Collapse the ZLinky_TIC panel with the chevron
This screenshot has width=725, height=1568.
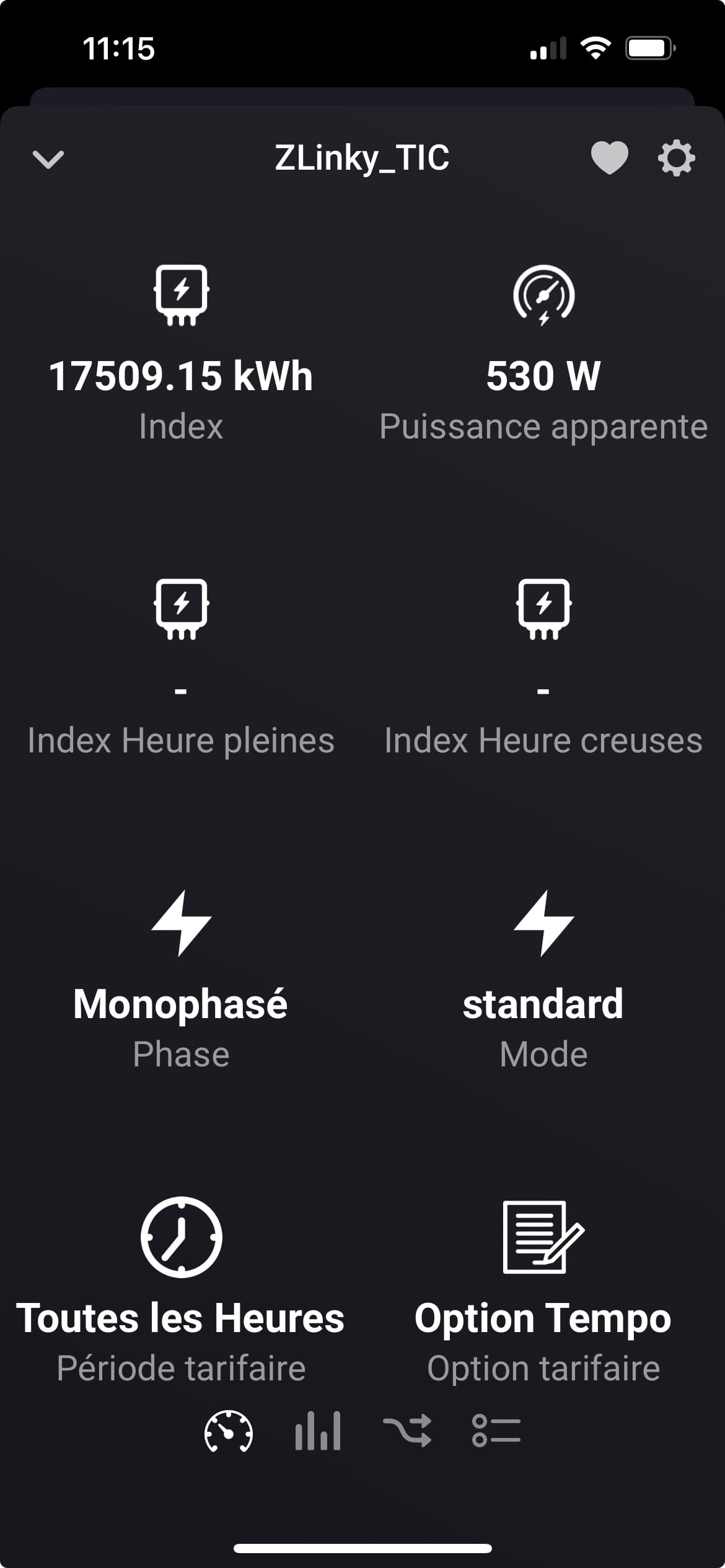[x=48, y=159]
